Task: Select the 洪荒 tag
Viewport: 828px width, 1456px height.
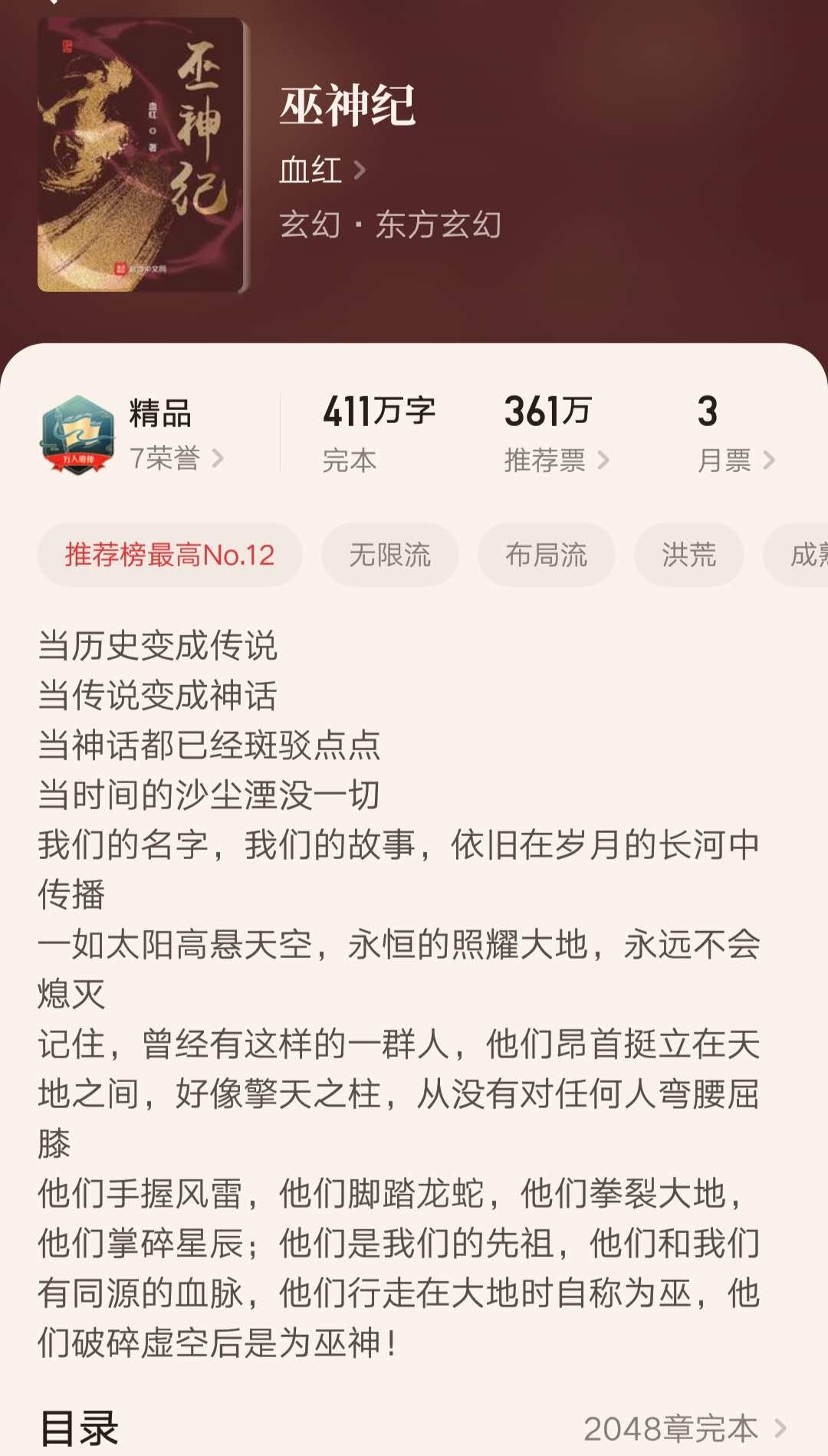Action: pos(688,555)
